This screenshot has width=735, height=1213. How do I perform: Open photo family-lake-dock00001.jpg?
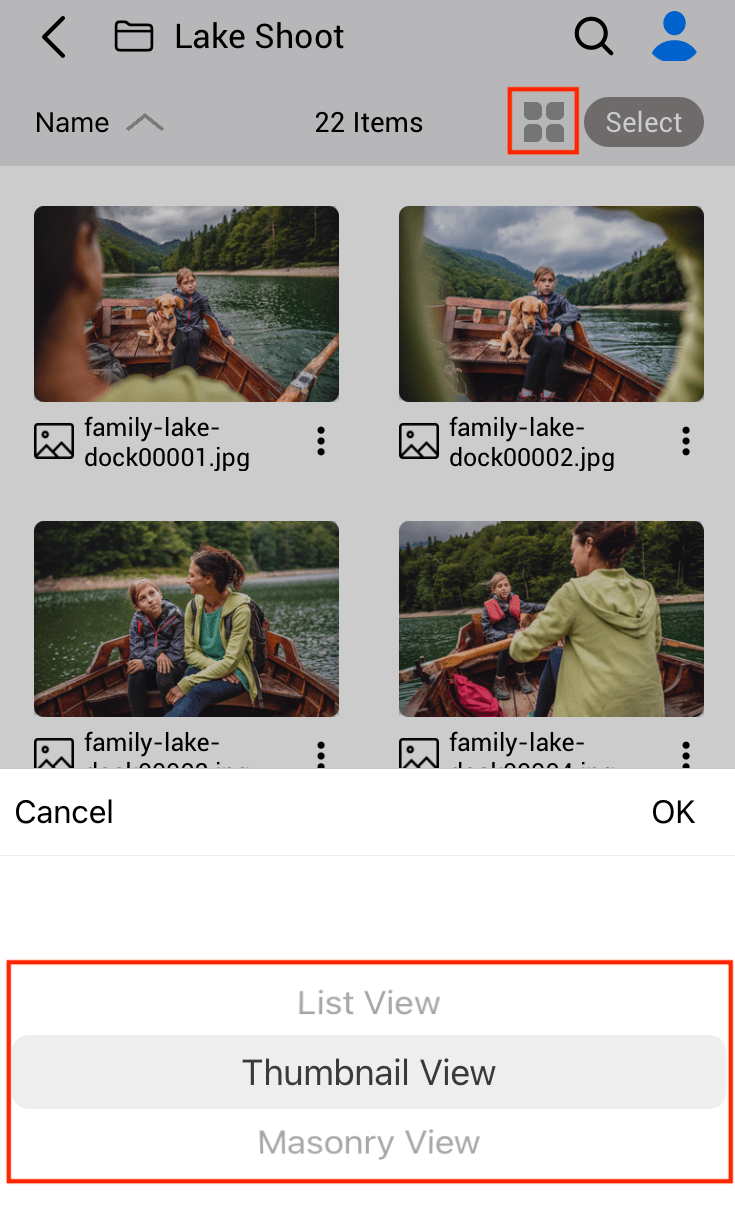click(186, 304)
